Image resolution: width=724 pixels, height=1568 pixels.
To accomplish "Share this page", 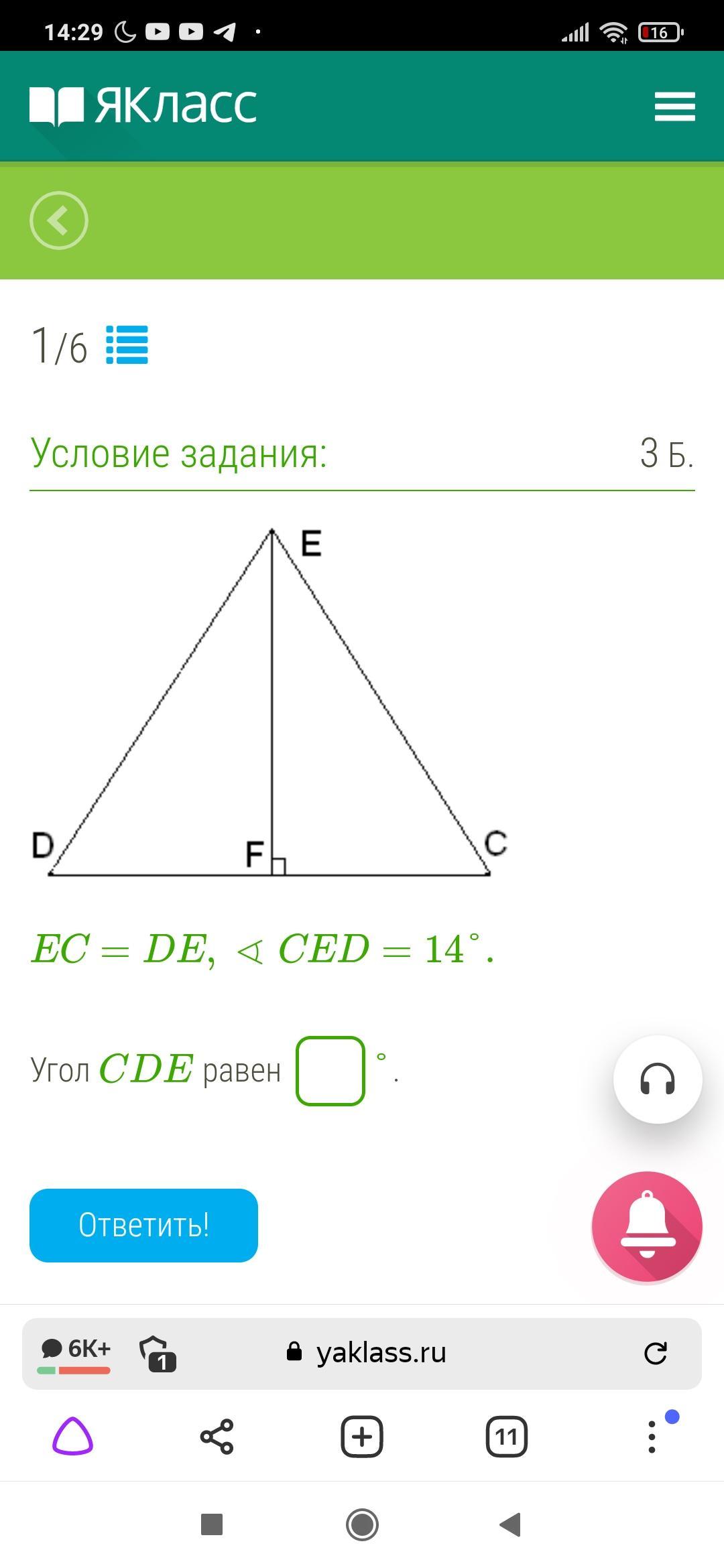I will pyautogui.click(x=217, y=1437).
